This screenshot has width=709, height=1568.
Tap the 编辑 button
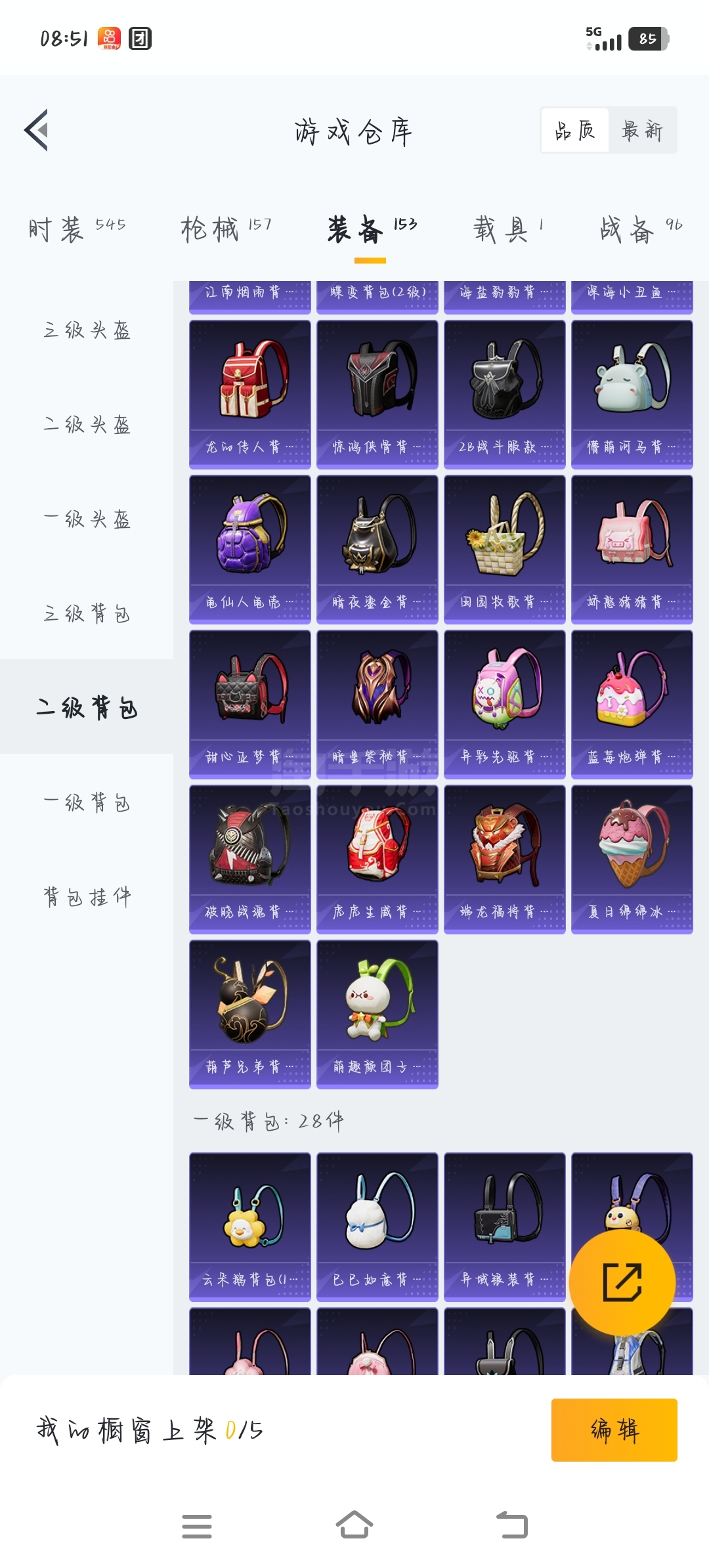(x=614, y=1429)
